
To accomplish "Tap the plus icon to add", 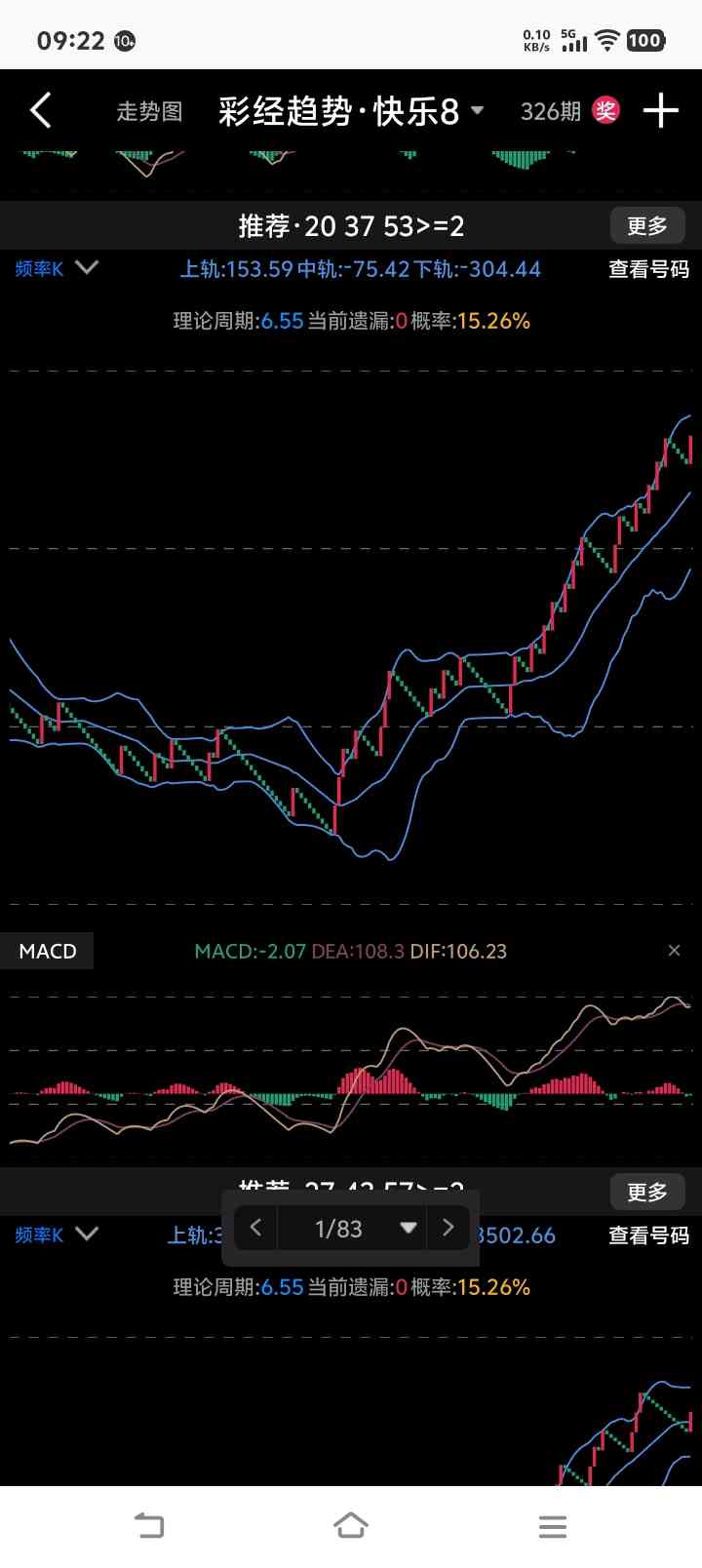I will tap(660, 111).
